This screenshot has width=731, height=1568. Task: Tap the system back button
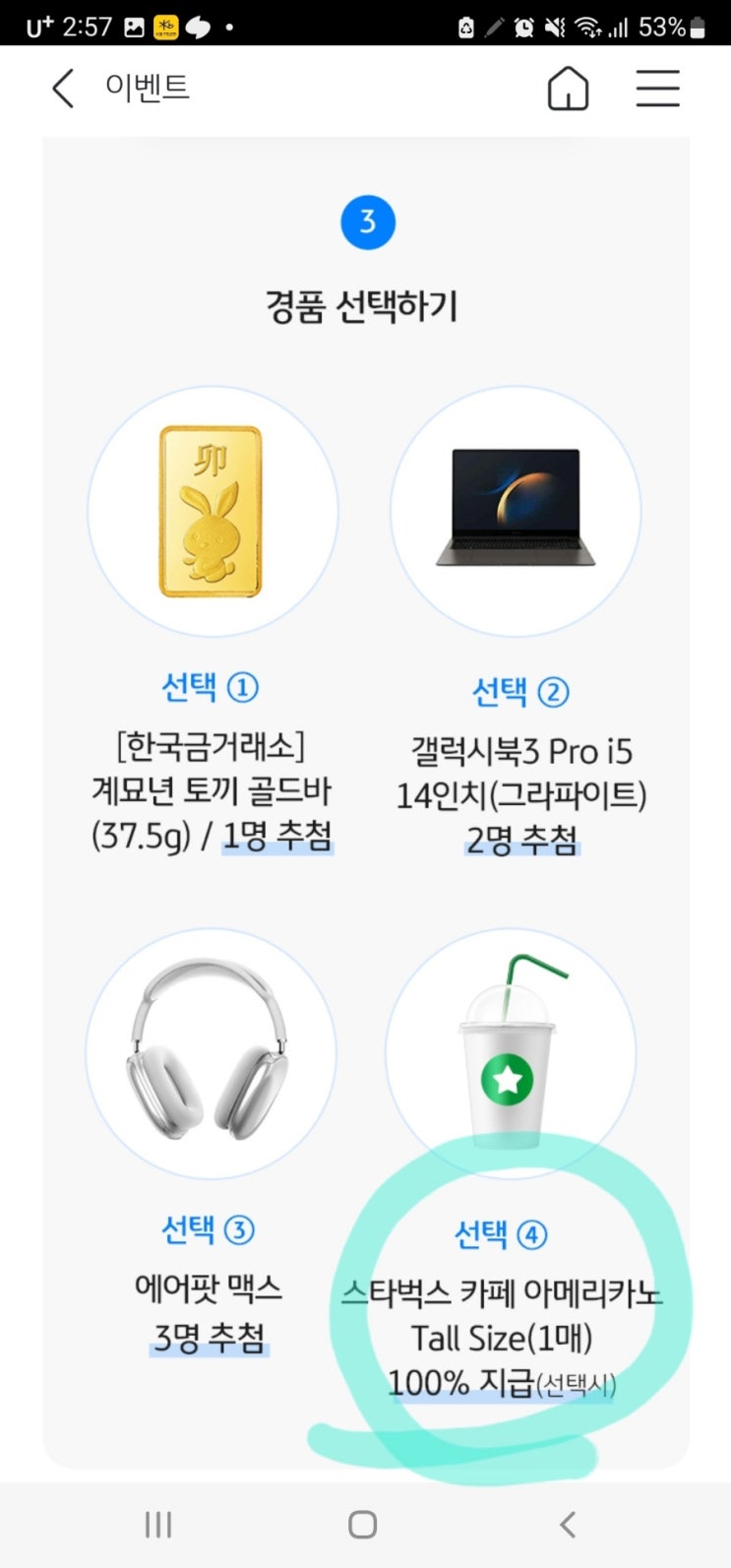tap(568, 1525)
